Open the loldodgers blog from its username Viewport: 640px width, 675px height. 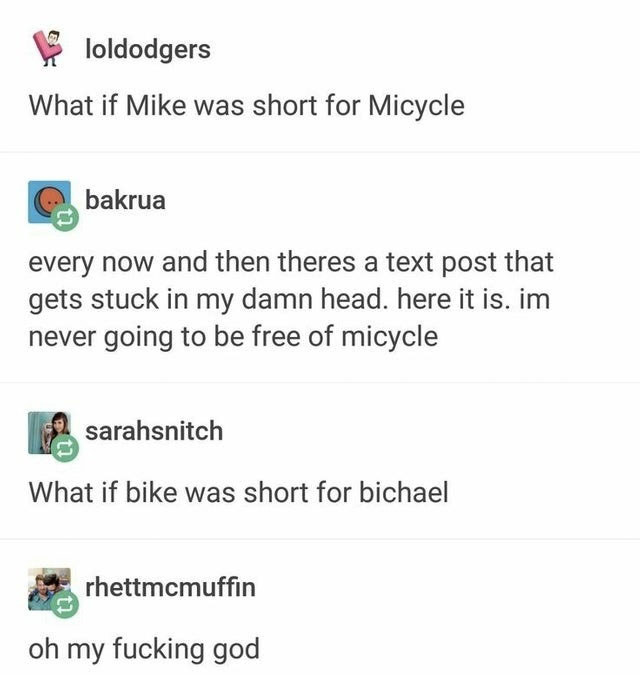(x=148, y=48)
